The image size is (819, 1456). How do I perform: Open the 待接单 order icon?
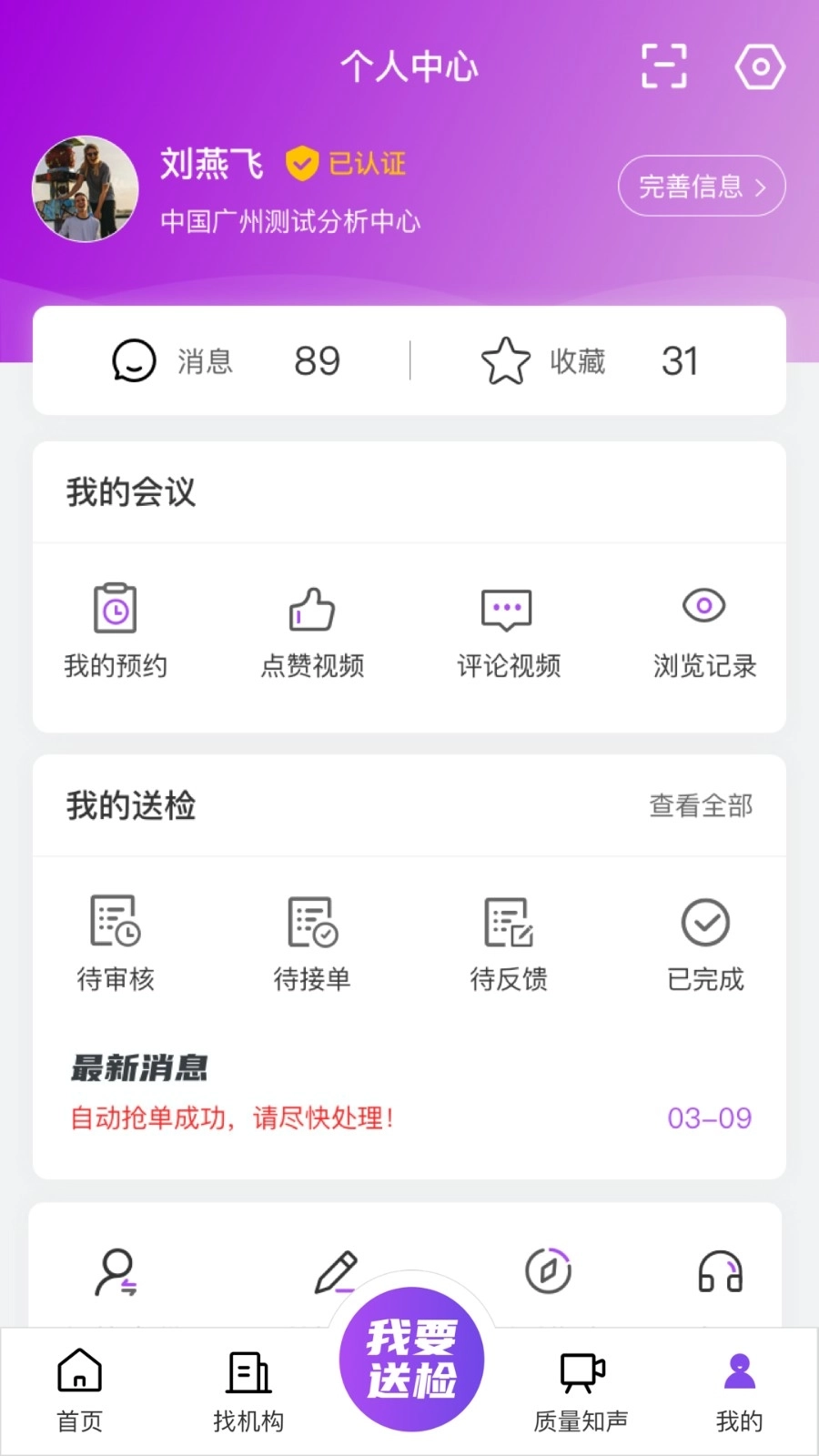(311, 922)
